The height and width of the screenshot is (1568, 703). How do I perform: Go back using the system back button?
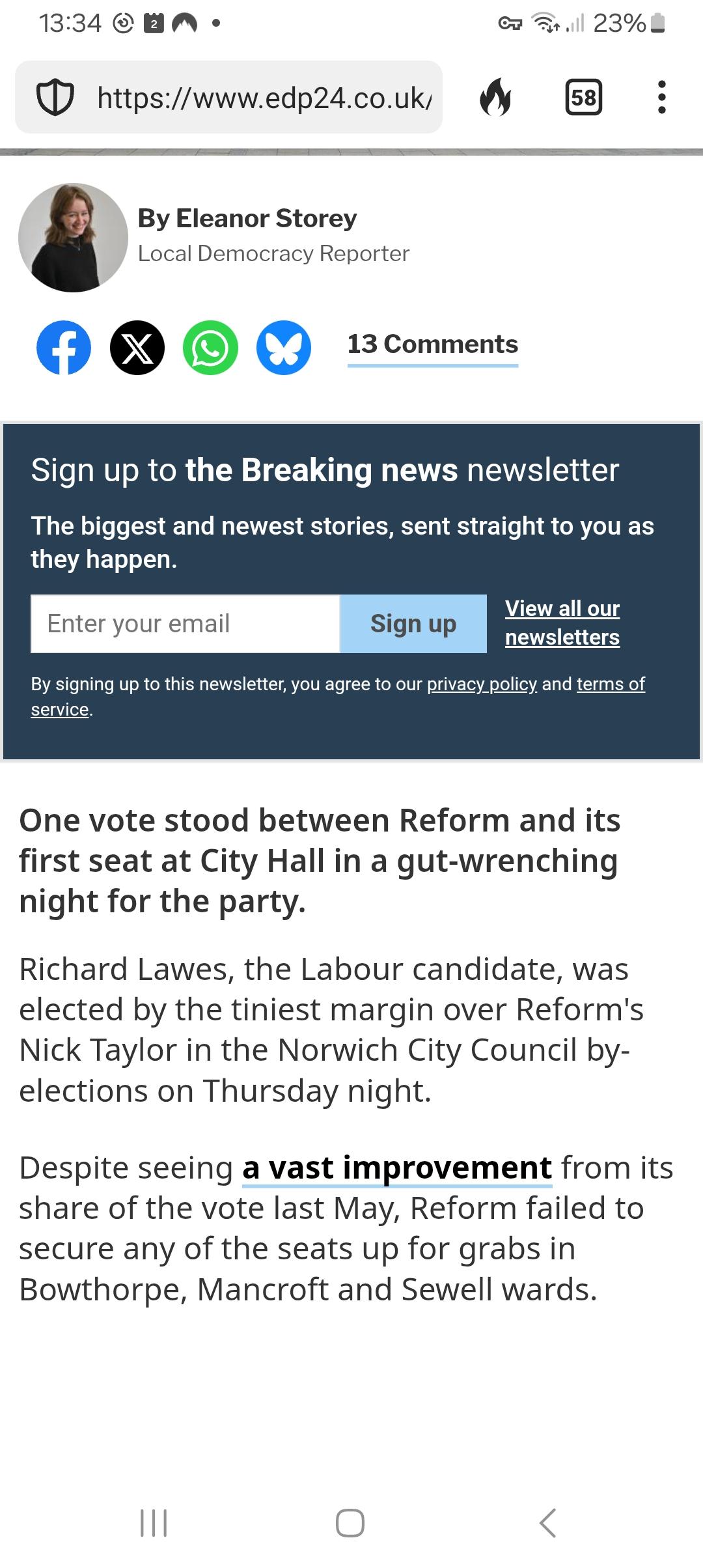[548, 1523]
